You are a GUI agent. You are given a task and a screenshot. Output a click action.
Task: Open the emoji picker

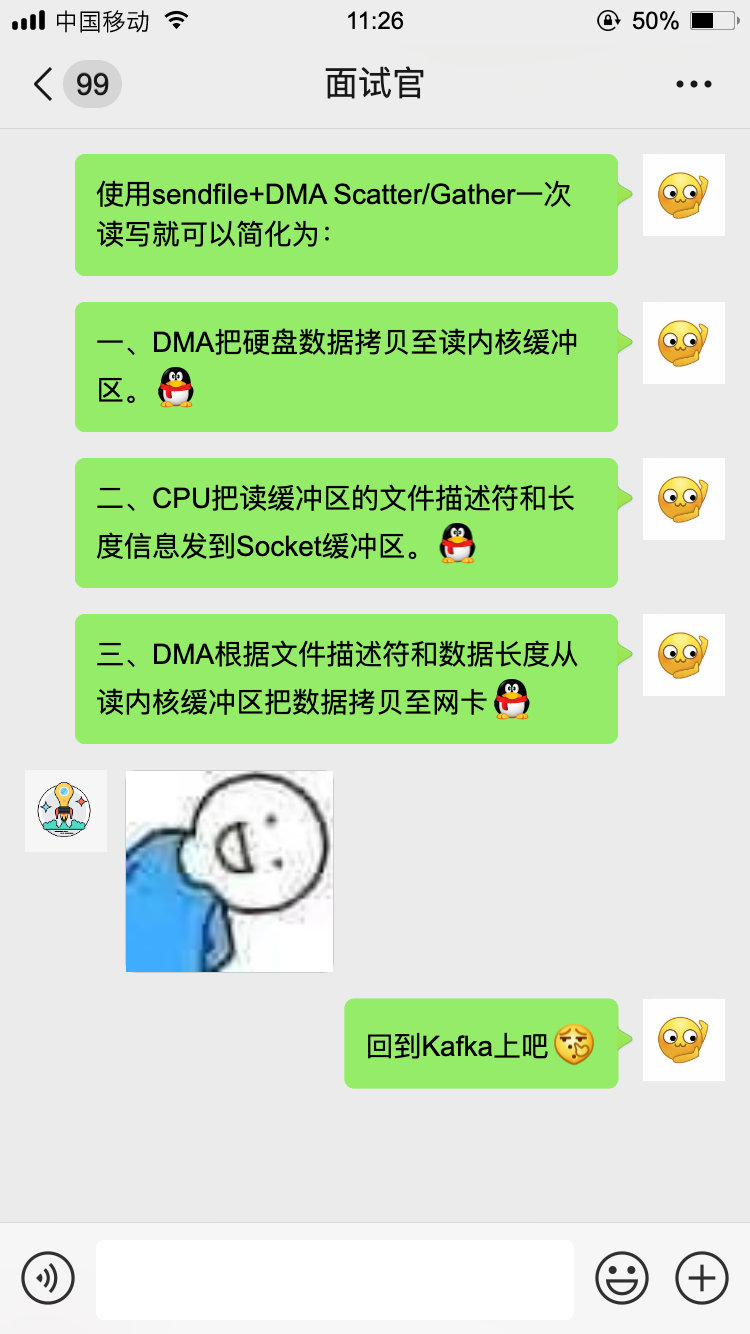click(622, 1278)
